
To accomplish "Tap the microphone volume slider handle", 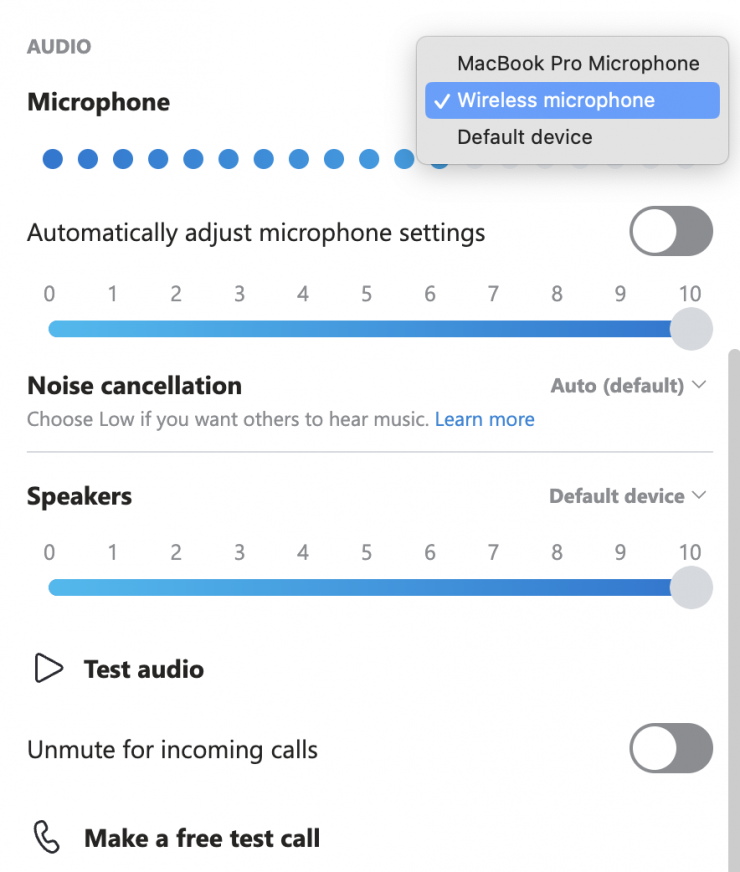I will pos(690,329).
